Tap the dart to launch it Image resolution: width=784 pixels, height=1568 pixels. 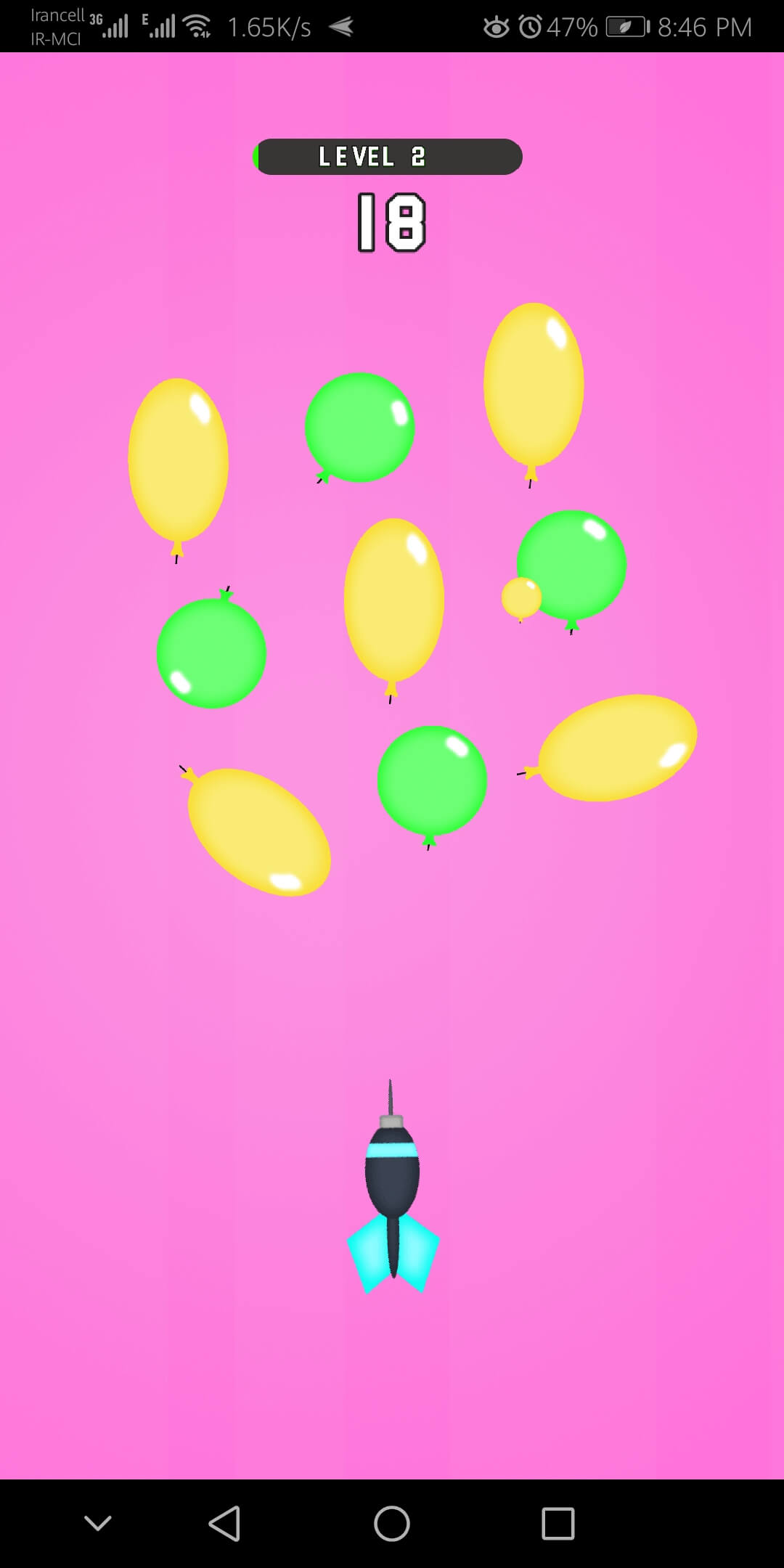392,1191
